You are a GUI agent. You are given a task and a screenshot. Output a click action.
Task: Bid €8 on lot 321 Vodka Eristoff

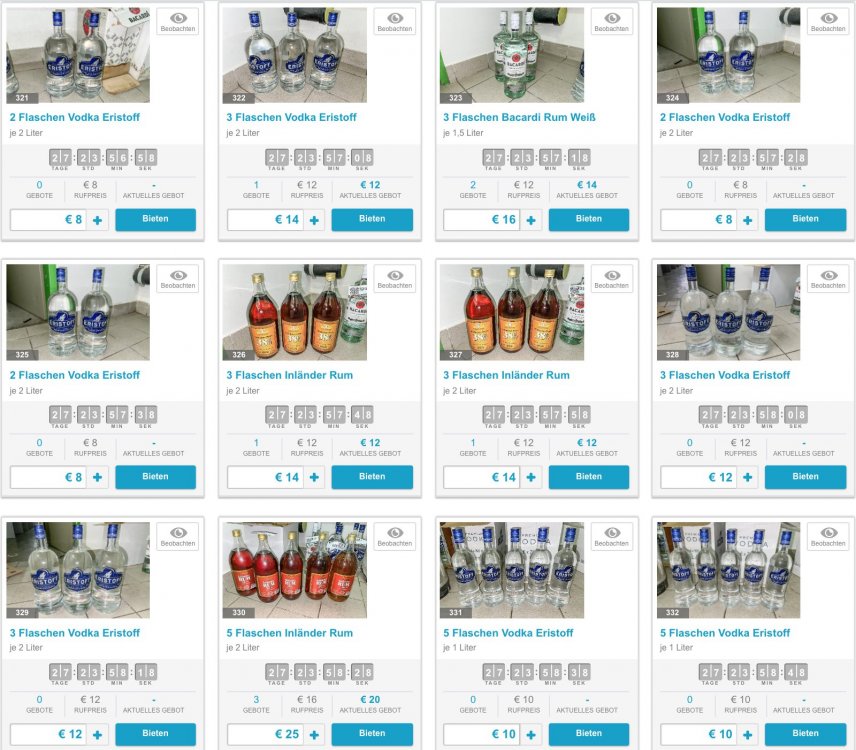tap(155, 219)
